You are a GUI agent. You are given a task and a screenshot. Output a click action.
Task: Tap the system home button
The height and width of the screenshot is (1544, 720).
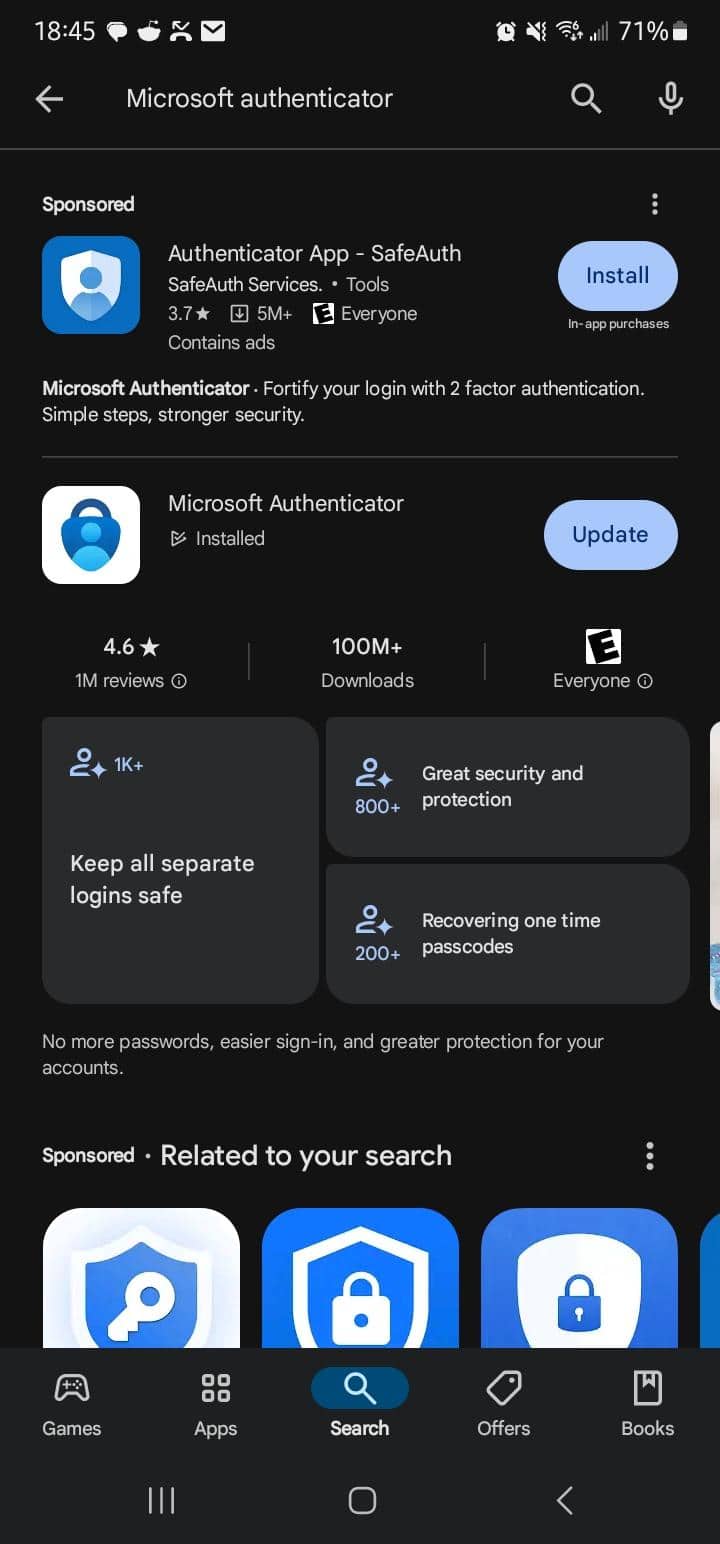pyautogui.click(x=362, y=1500)
